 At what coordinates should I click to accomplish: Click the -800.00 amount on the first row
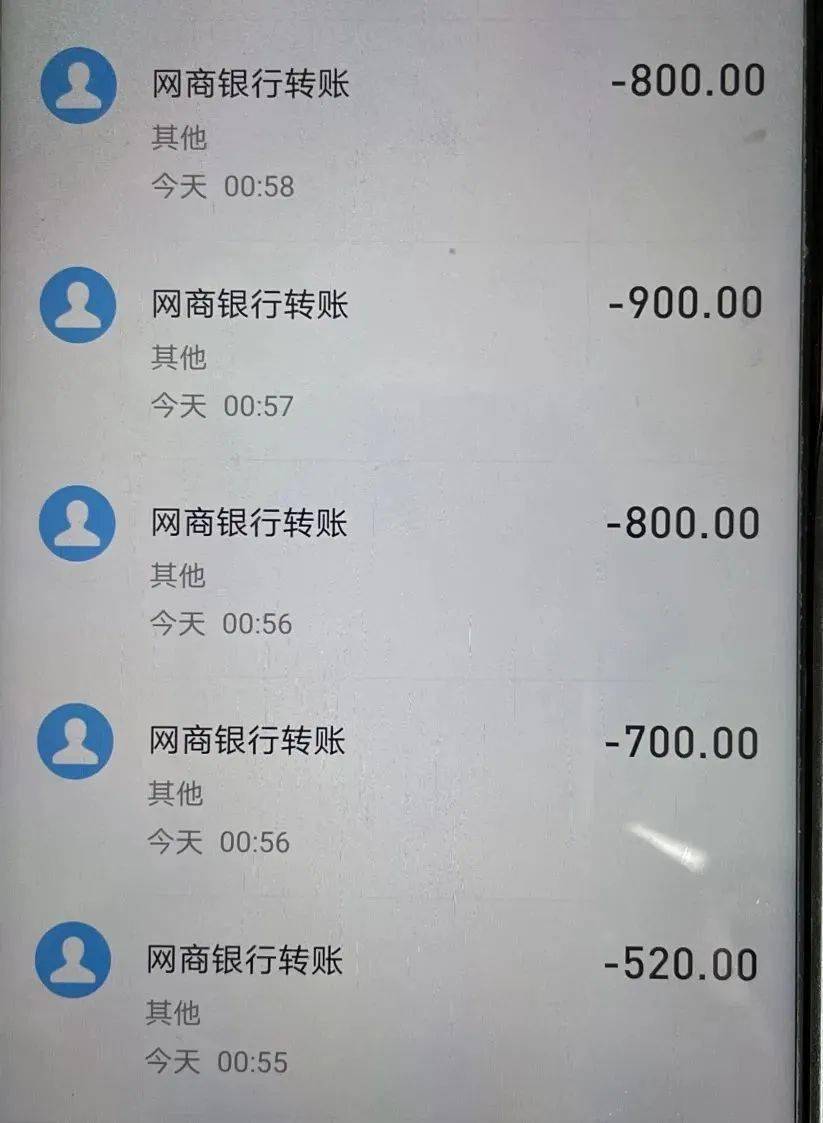coord(688,82)
